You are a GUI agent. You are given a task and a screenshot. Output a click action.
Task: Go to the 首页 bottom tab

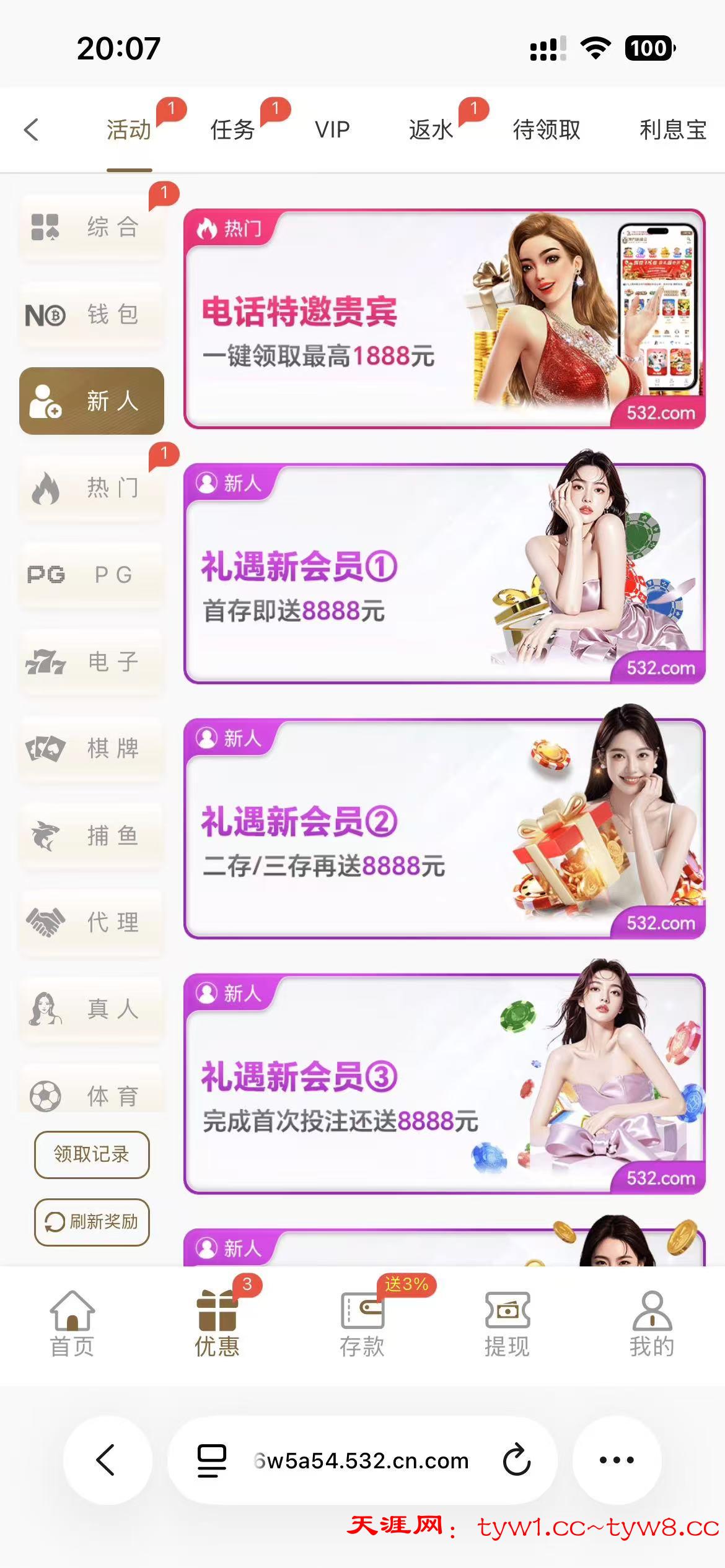(72, 1323)
